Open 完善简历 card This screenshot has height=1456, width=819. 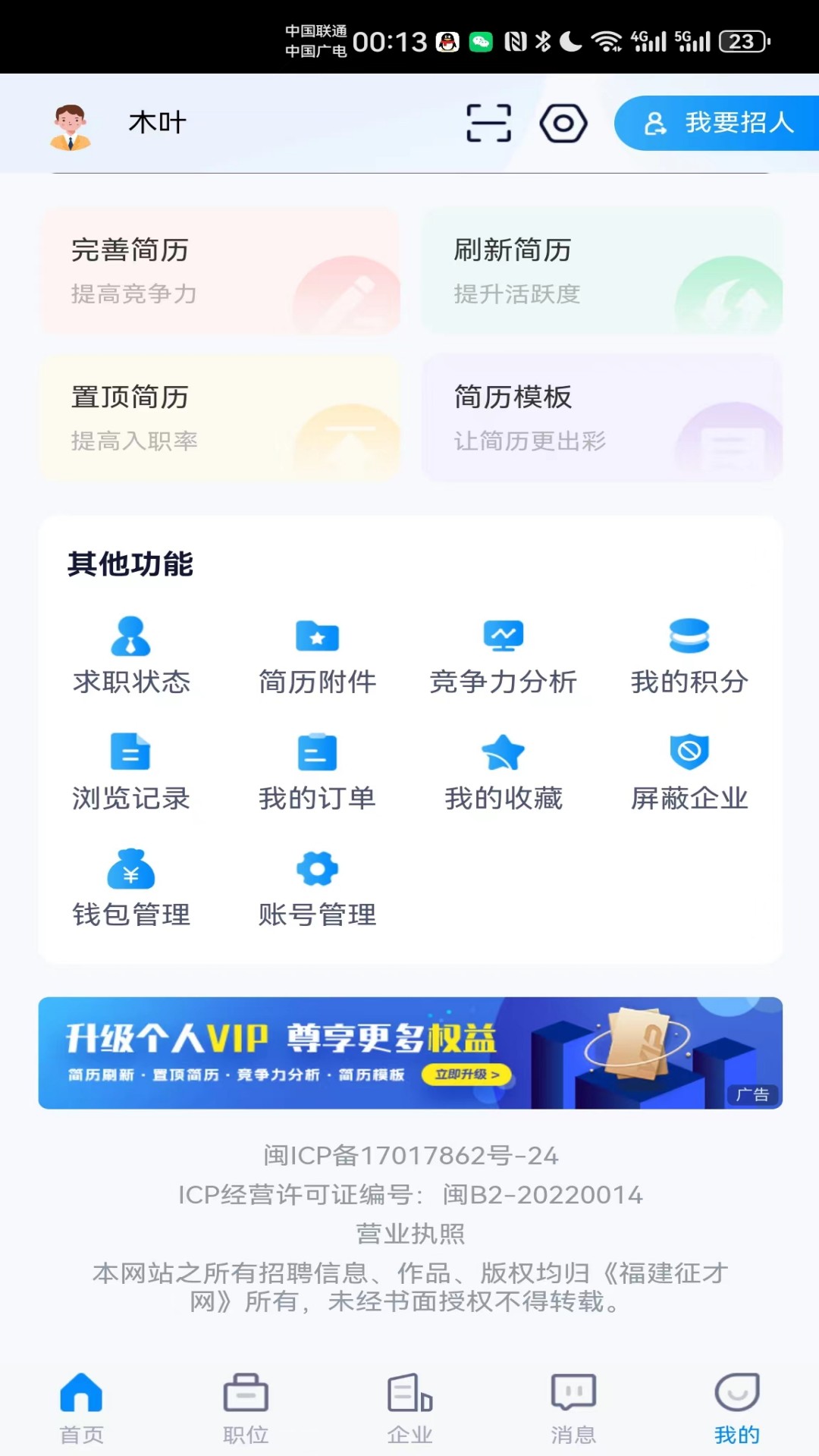[x=220, y=271]
